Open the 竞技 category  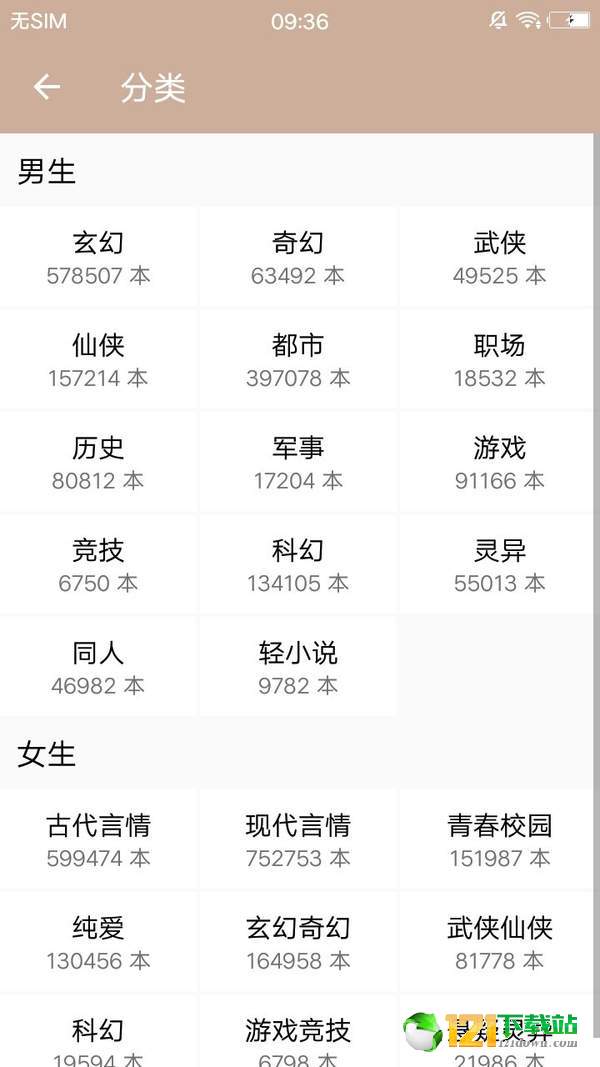coord(99,565)
